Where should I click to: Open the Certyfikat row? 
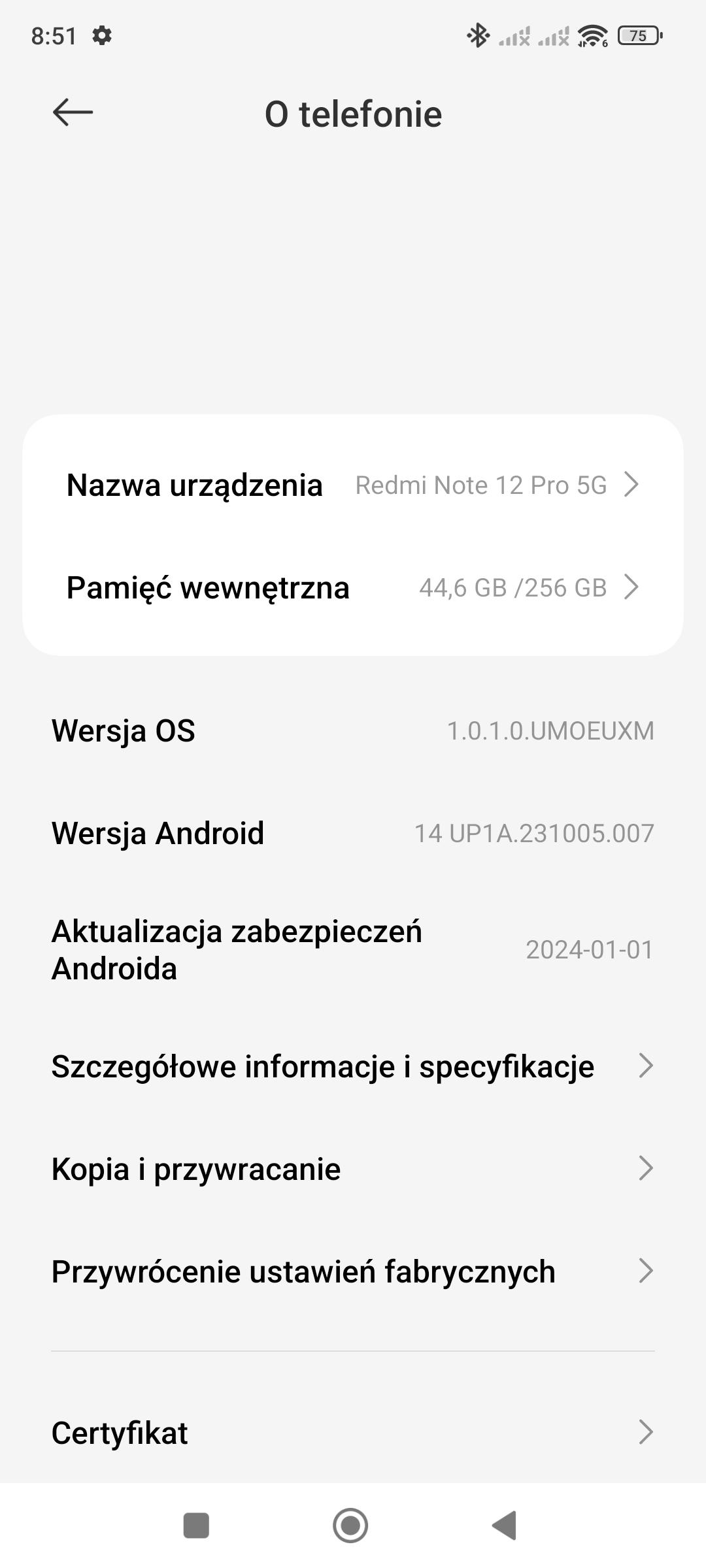(353, 1433)
